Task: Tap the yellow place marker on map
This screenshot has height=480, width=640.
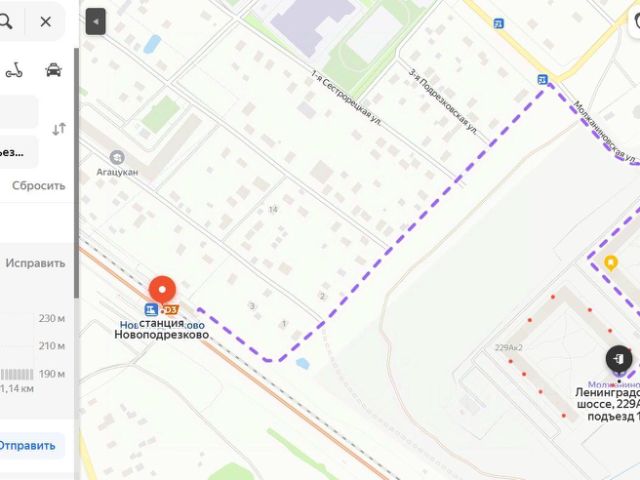Action: pos(610,263)
